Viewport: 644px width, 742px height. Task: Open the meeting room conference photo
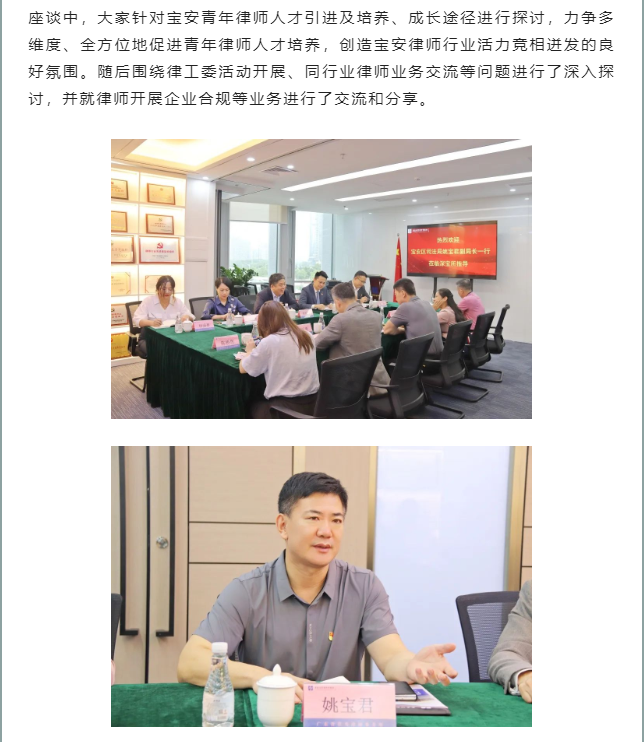(x=321, y=279)
